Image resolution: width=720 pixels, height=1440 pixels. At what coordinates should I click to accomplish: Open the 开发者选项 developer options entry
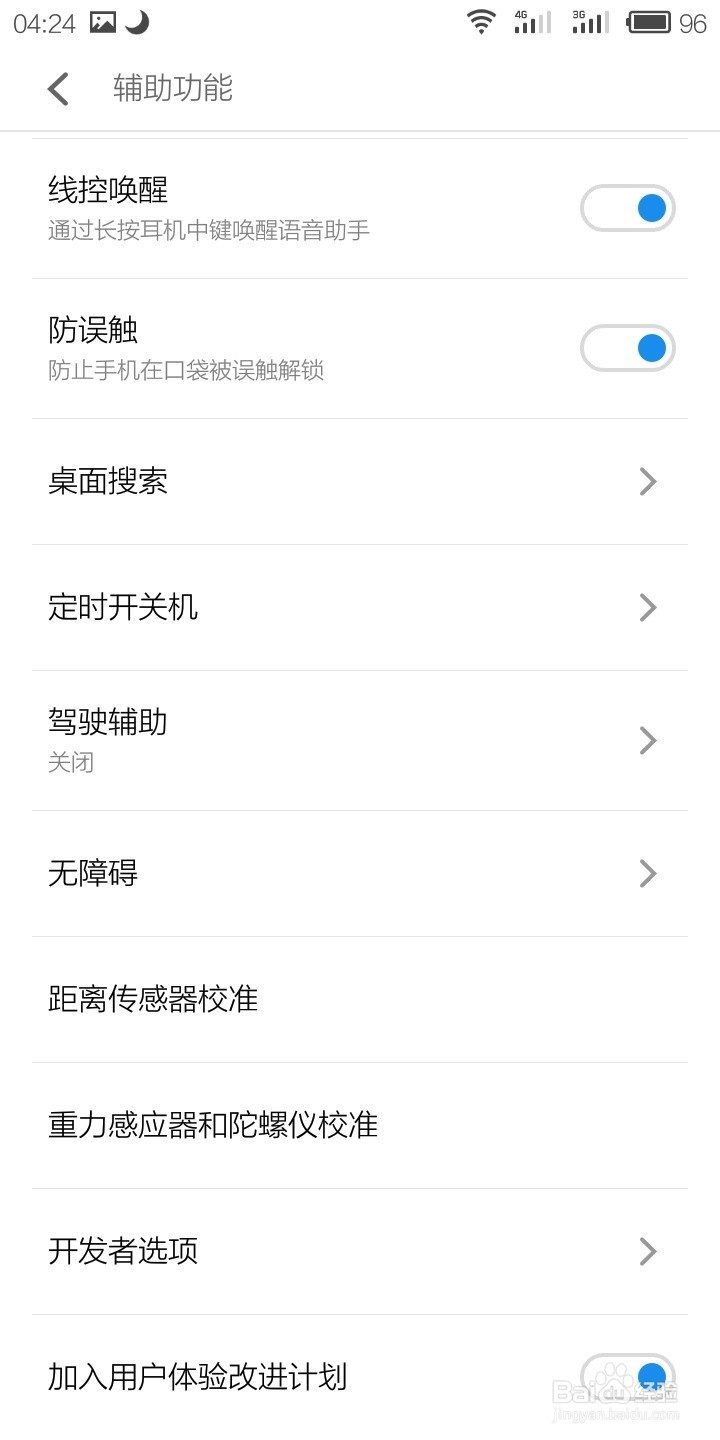[647, 1251]
